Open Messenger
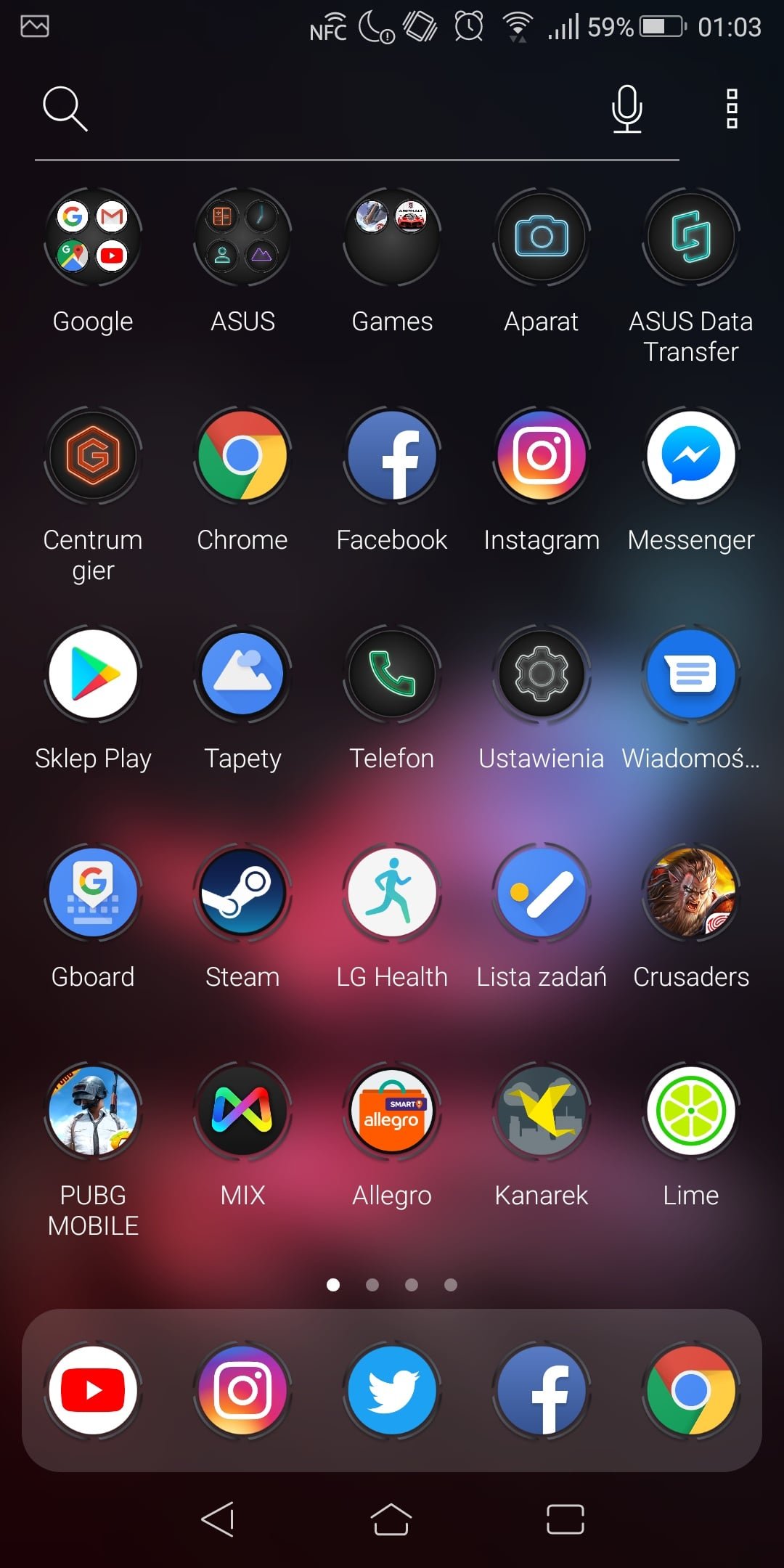The image size is (784, 1568). tap(691, 455)
